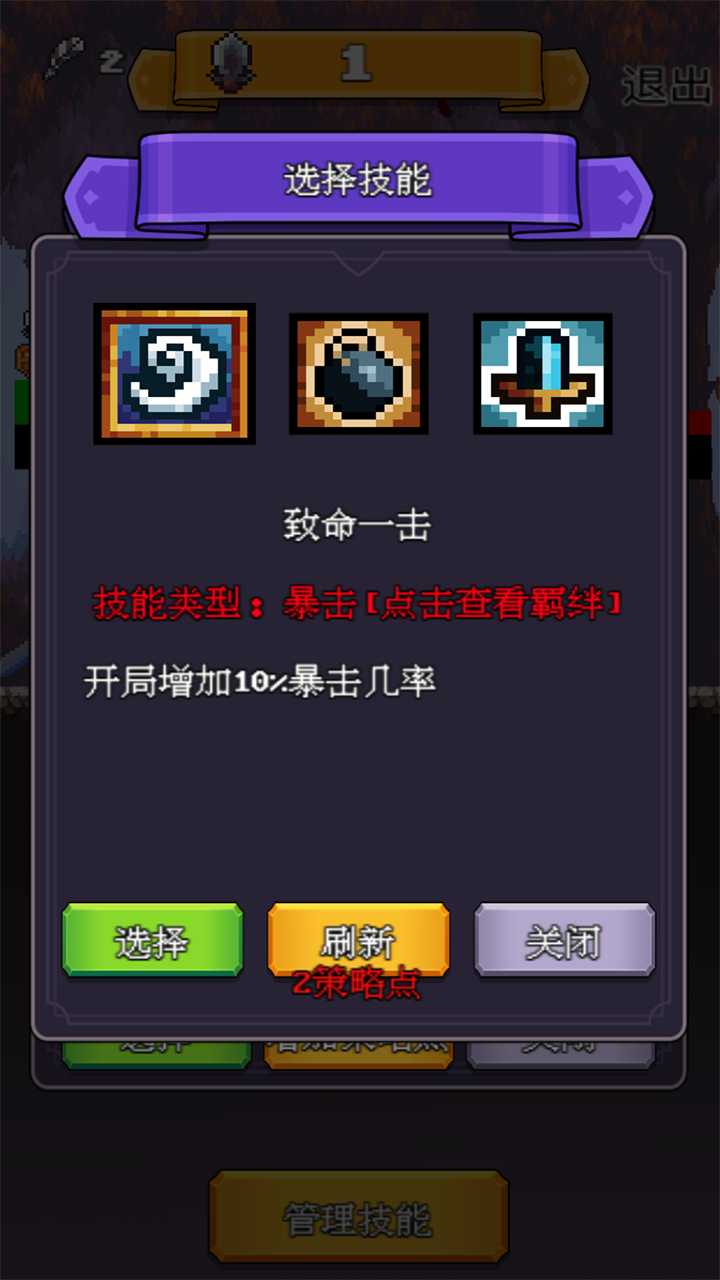Pick the blue sword skill icon
The image size is (720, 1280).
coord(543,373)
